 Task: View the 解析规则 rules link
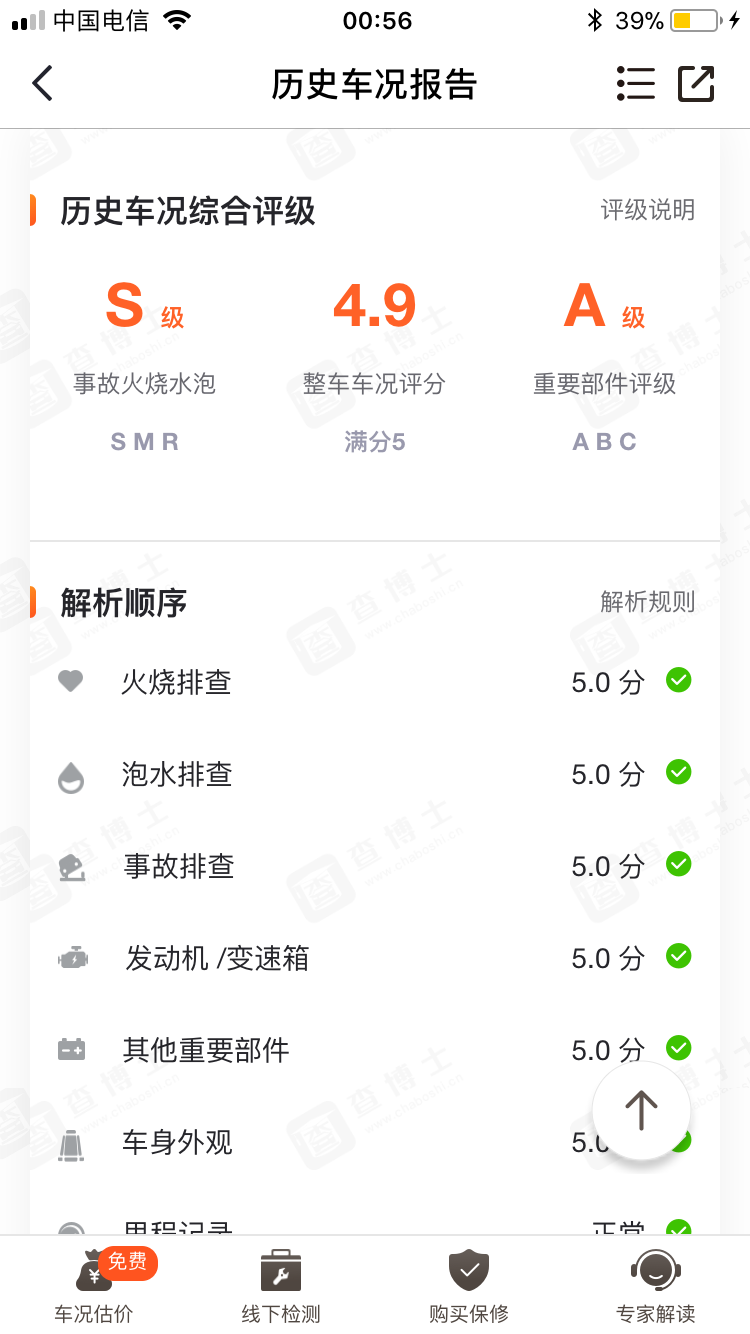(x=647, y=602)
